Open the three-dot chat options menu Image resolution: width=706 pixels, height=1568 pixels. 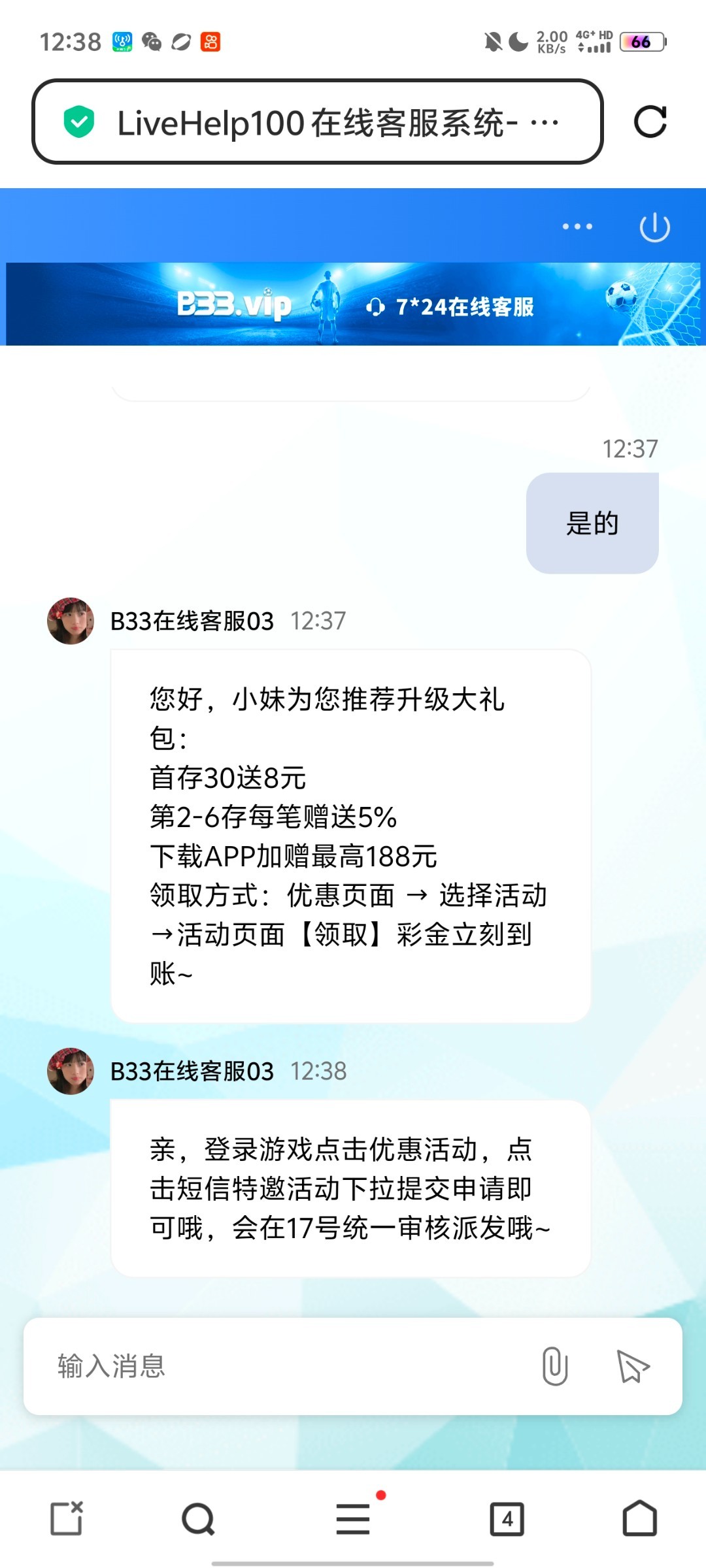577,227
